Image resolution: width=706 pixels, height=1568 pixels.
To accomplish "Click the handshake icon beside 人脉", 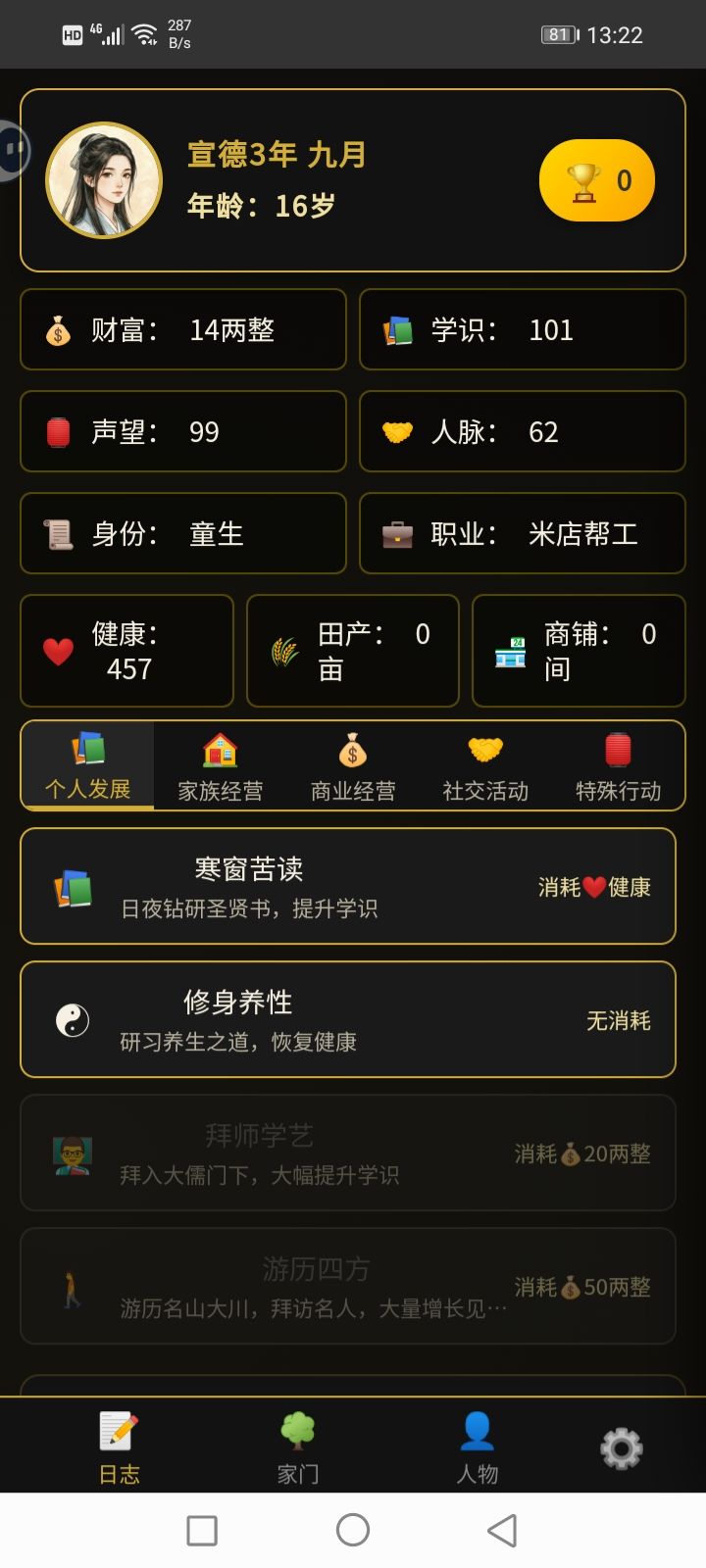I will (x=396, y=431).
